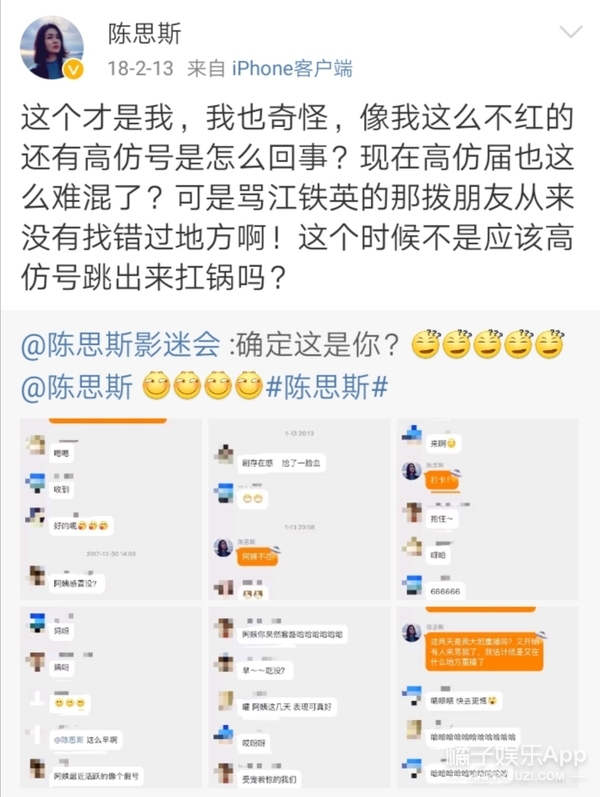Open 陈思斯's profile avatar

[x=51, y=47]
